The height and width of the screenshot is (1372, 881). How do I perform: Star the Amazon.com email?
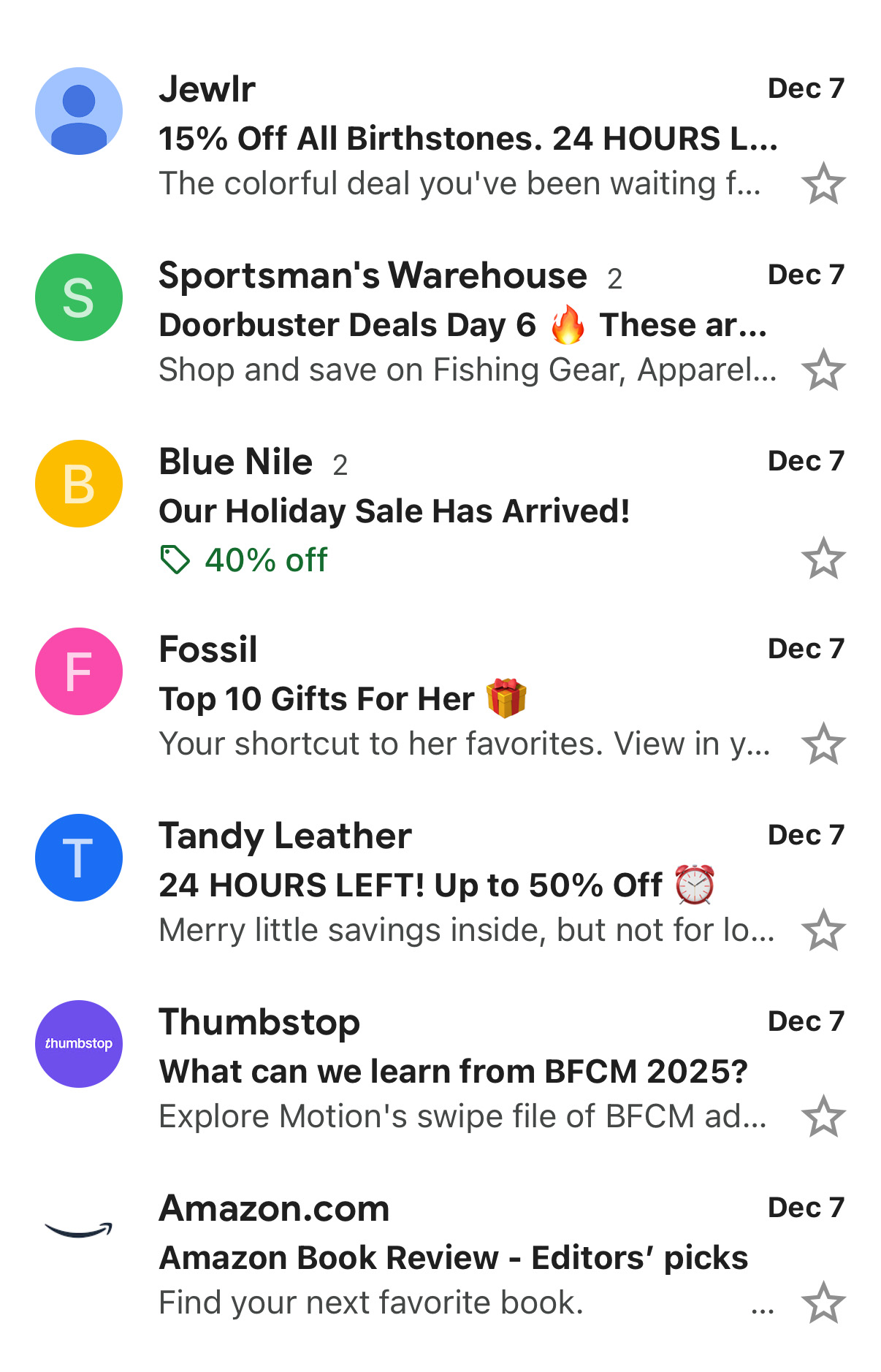[x=823, y=1303]
